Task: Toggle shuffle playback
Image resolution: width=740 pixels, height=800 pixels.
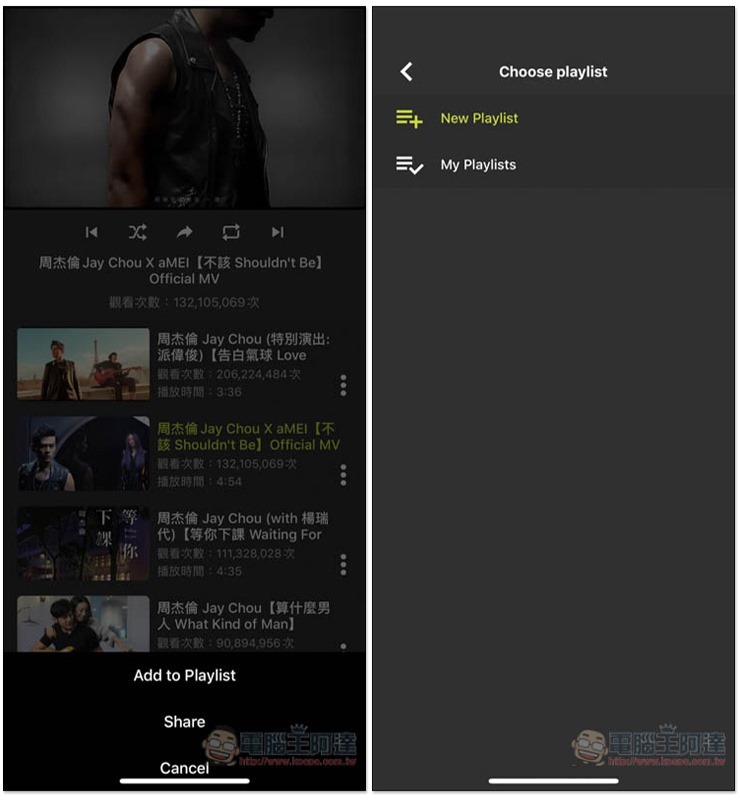Action: 138,232
